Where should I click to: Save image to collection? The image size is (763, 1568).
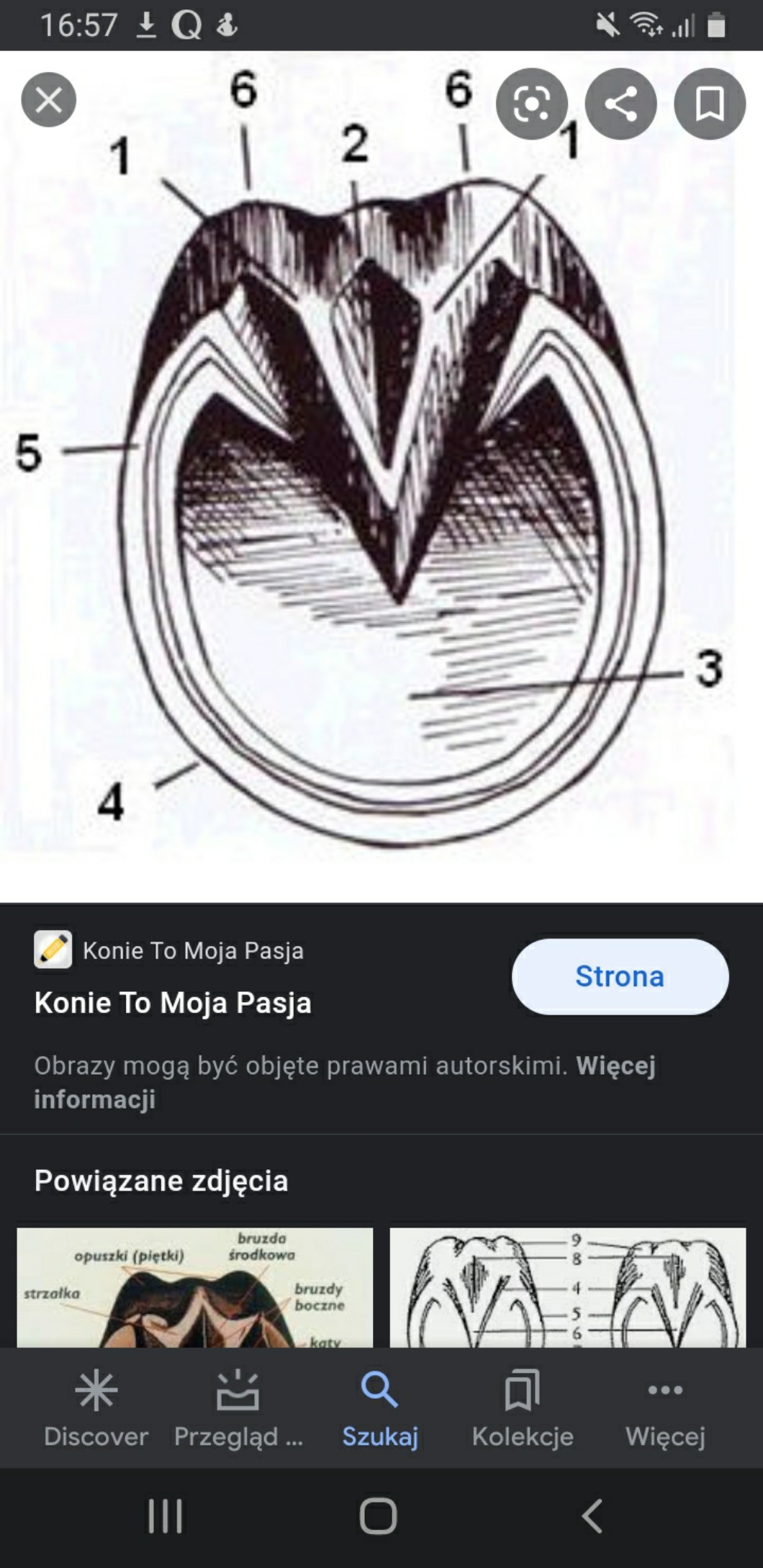click(709, 104)
